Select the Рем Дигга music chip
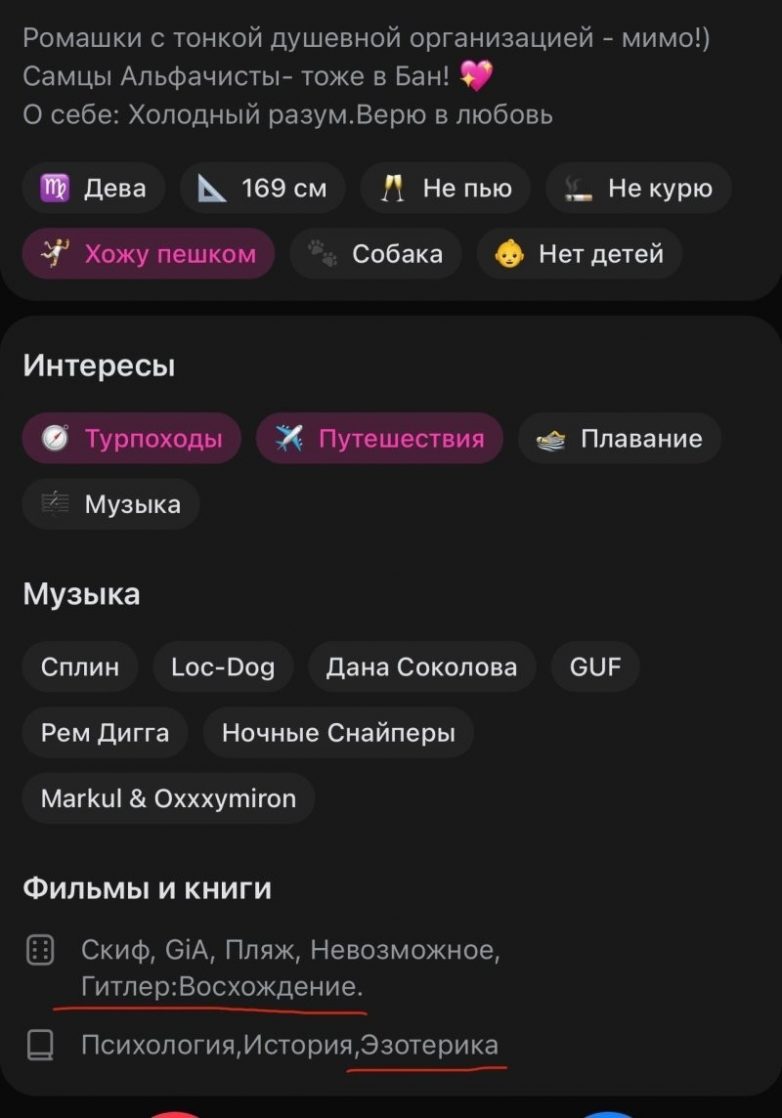782x1118 pixels. tap(105, 733)
